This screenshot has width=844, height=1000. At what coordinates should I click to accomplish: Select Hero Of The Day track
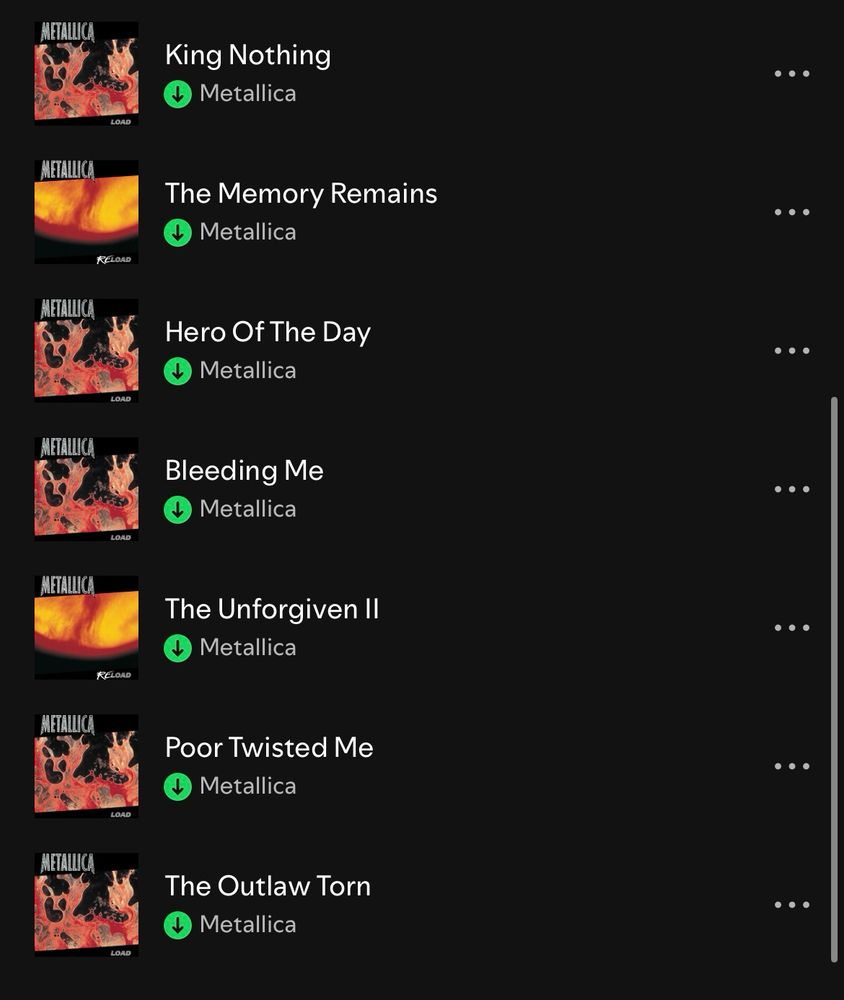click(268, 332)
